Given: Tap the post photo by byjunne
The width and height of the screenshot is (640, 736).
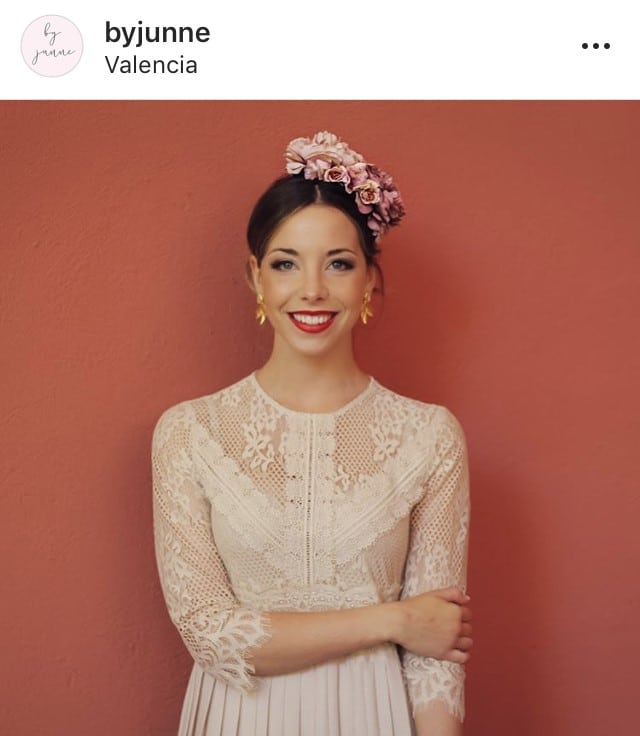Looking at the screenshot, I should tap(320, 418).
